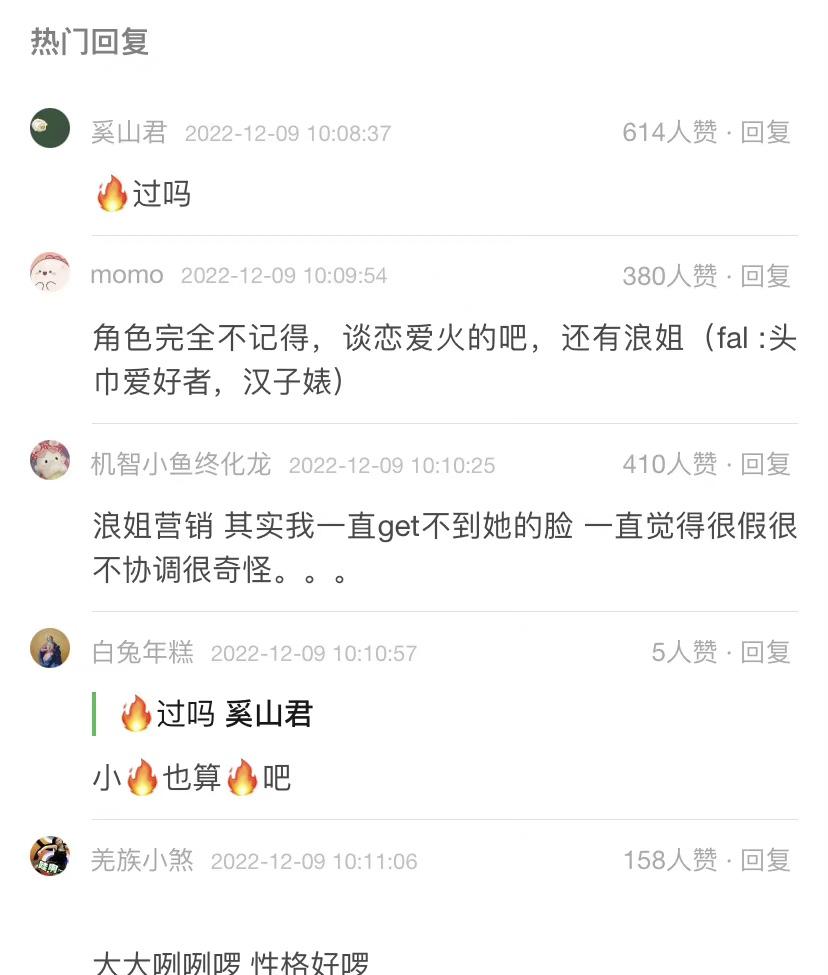Like 机智小鱼终化龙's comment
The height and width of the screenshot is (975, 828).
coord(669,464)
